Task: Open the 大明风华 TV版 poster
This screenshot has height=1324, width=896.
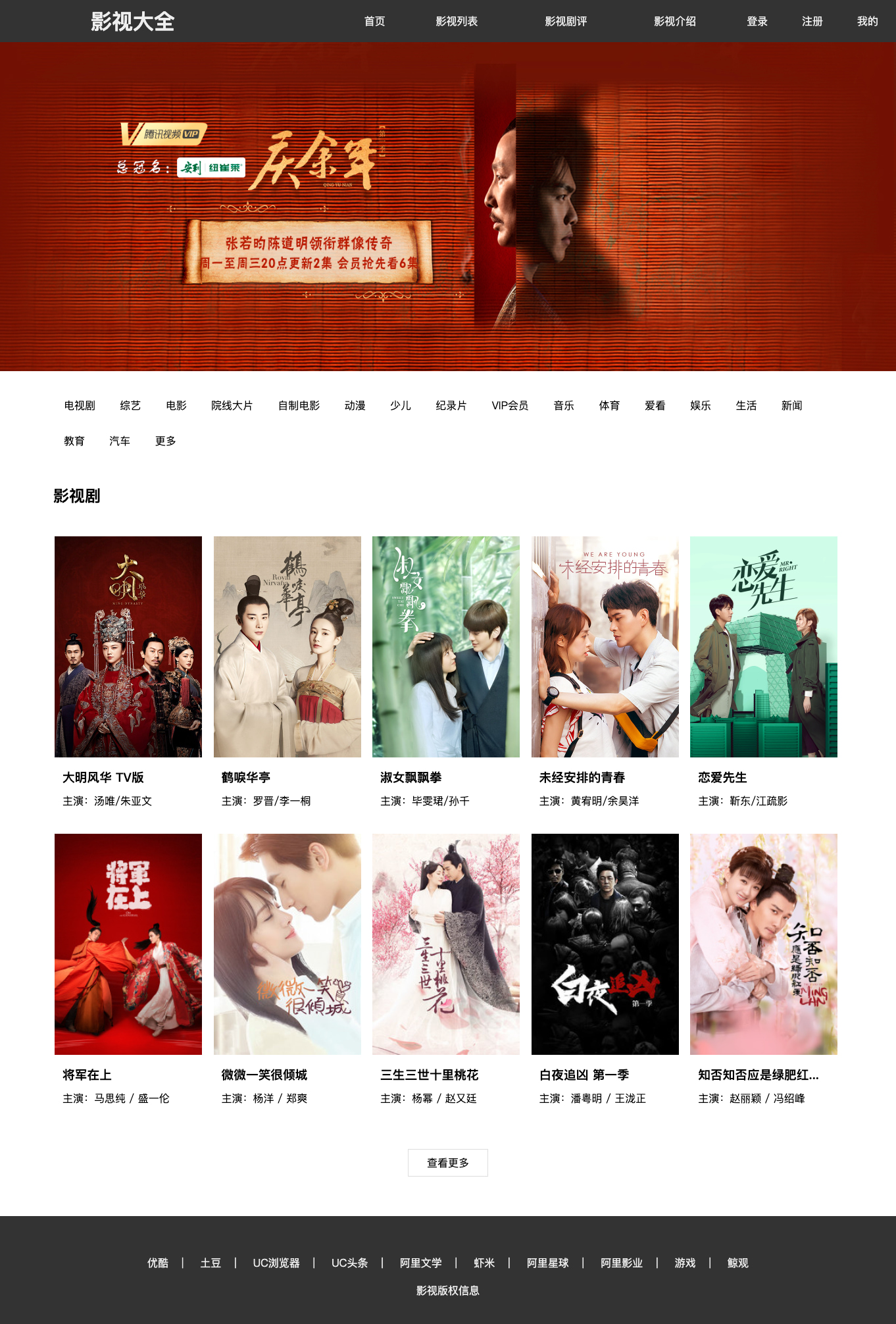Action: [x=128, y=647]
